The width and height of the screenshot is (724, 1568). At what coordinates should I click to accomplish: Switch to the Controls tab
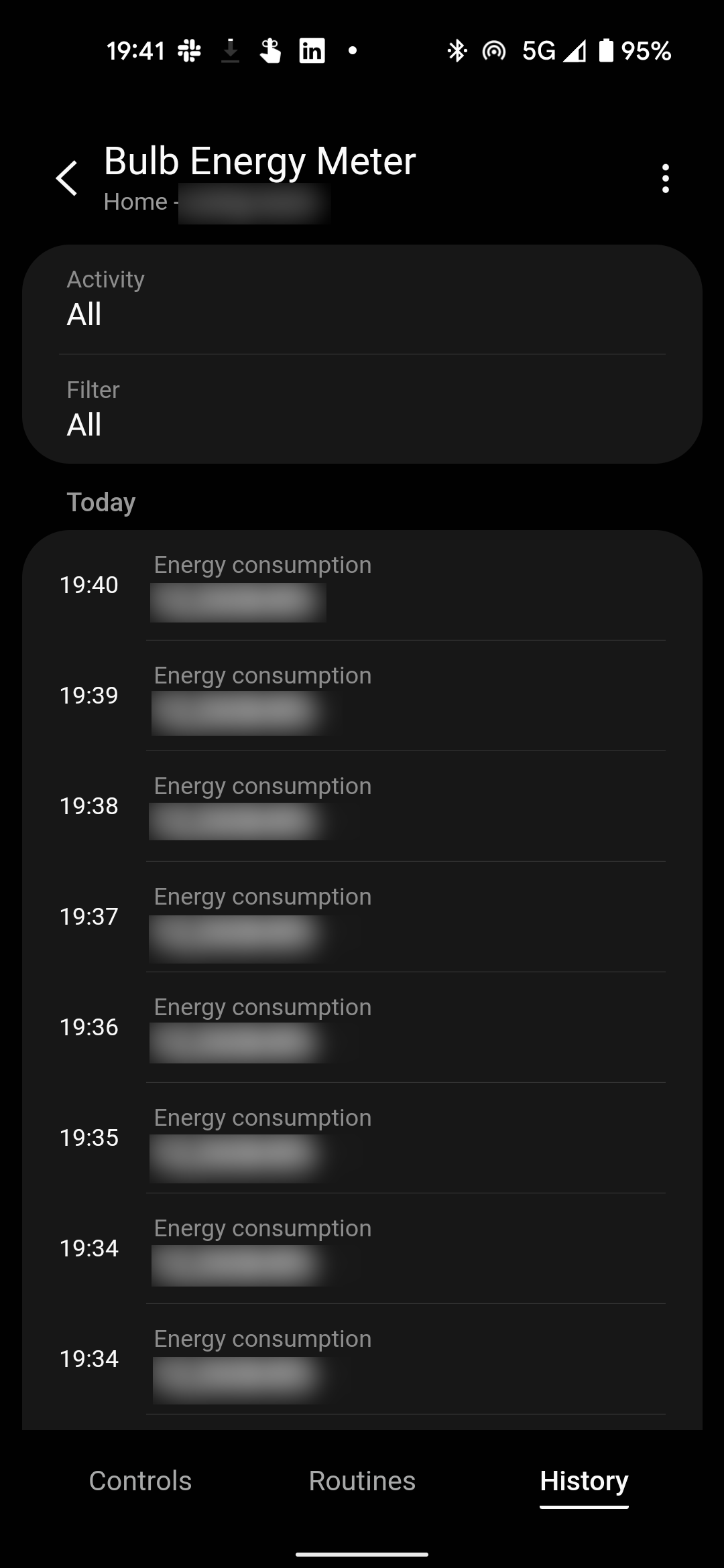[140, 1480]
